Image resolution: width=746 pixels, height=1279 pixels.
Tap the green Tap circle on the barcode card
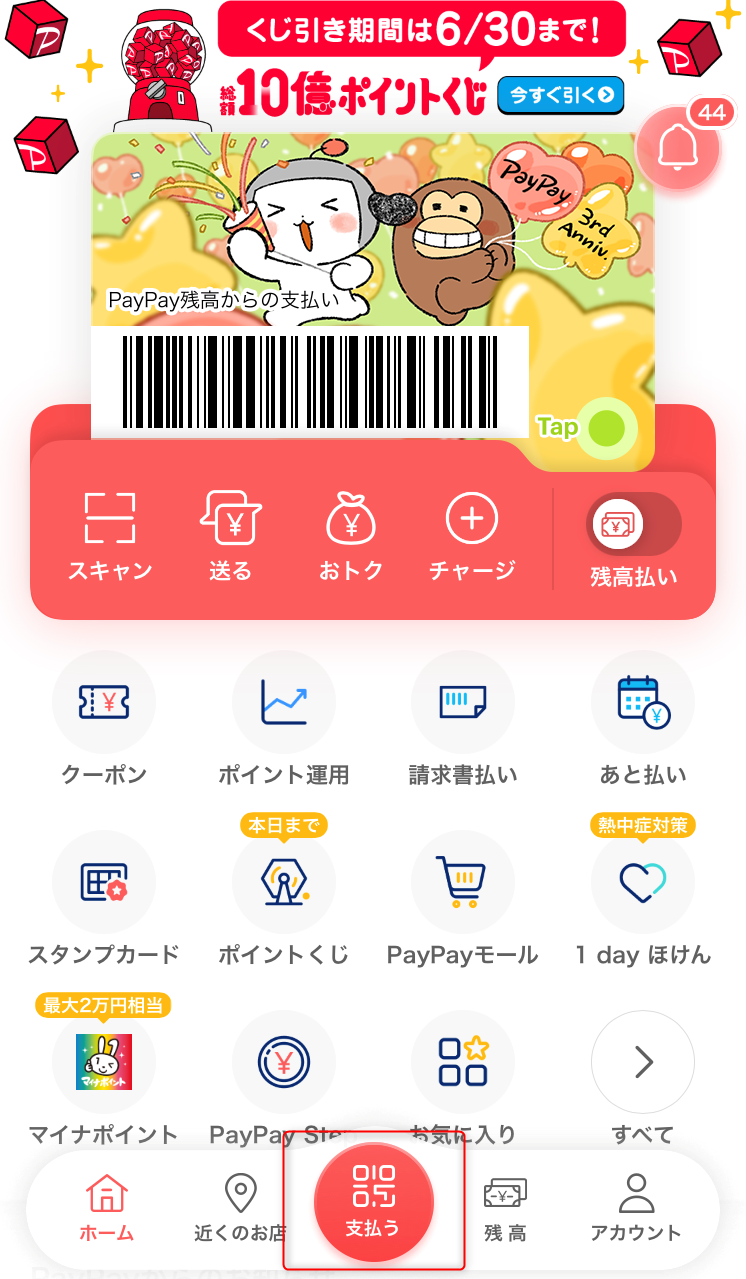point(609,428)
